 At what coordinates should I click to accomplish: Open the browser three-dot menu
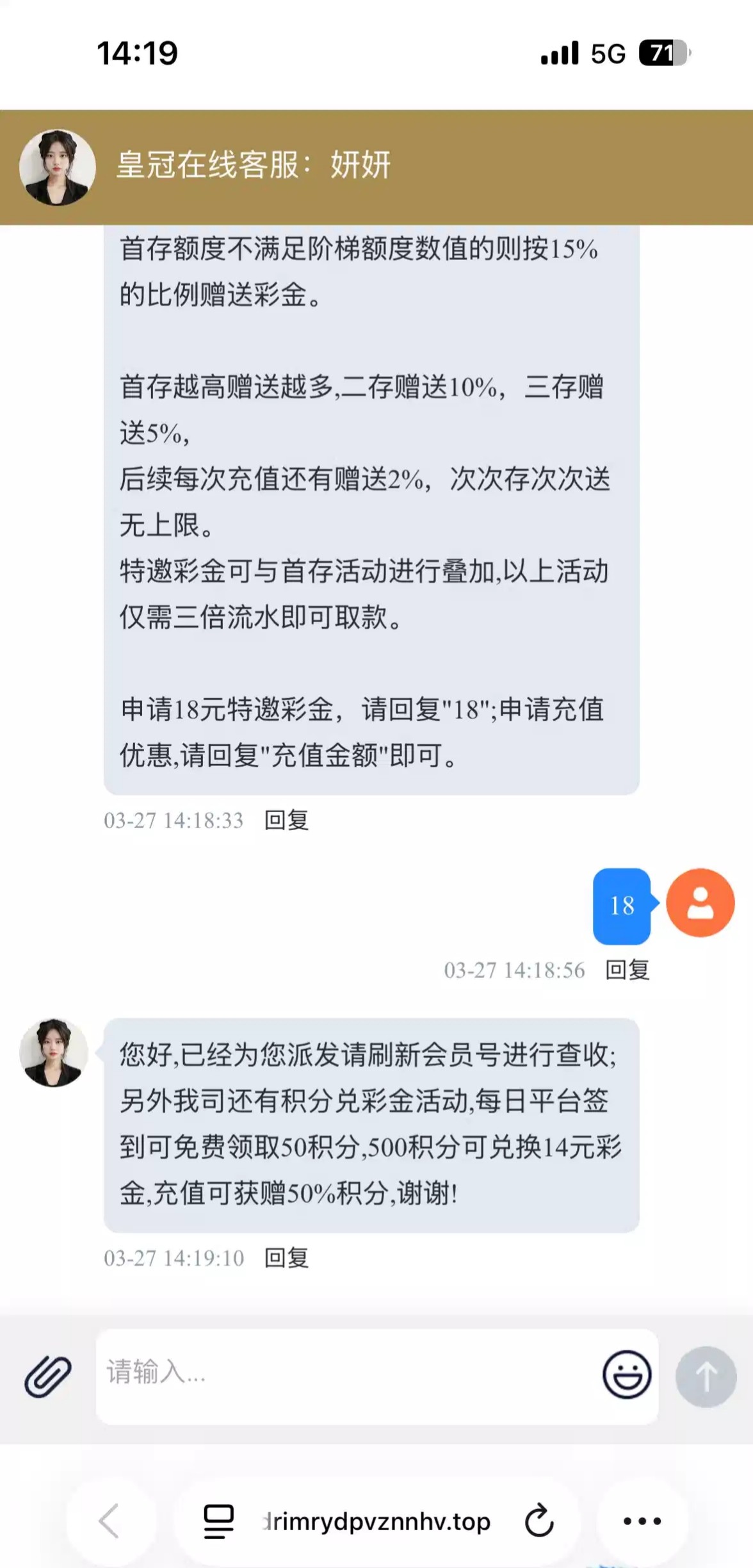click(642, 1521)
